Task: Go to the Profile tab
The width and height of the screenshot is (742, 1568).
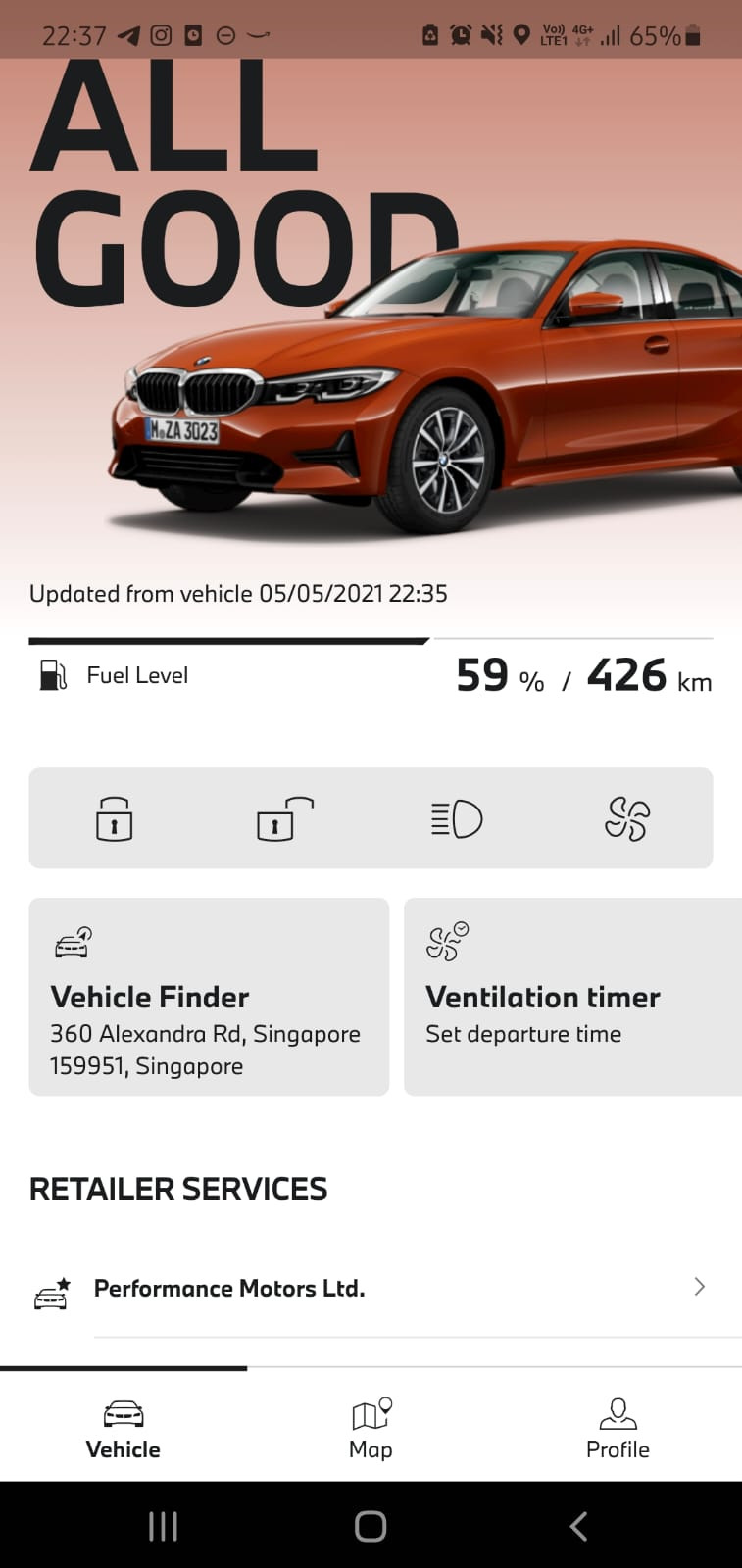Action: click(618, 1429)
